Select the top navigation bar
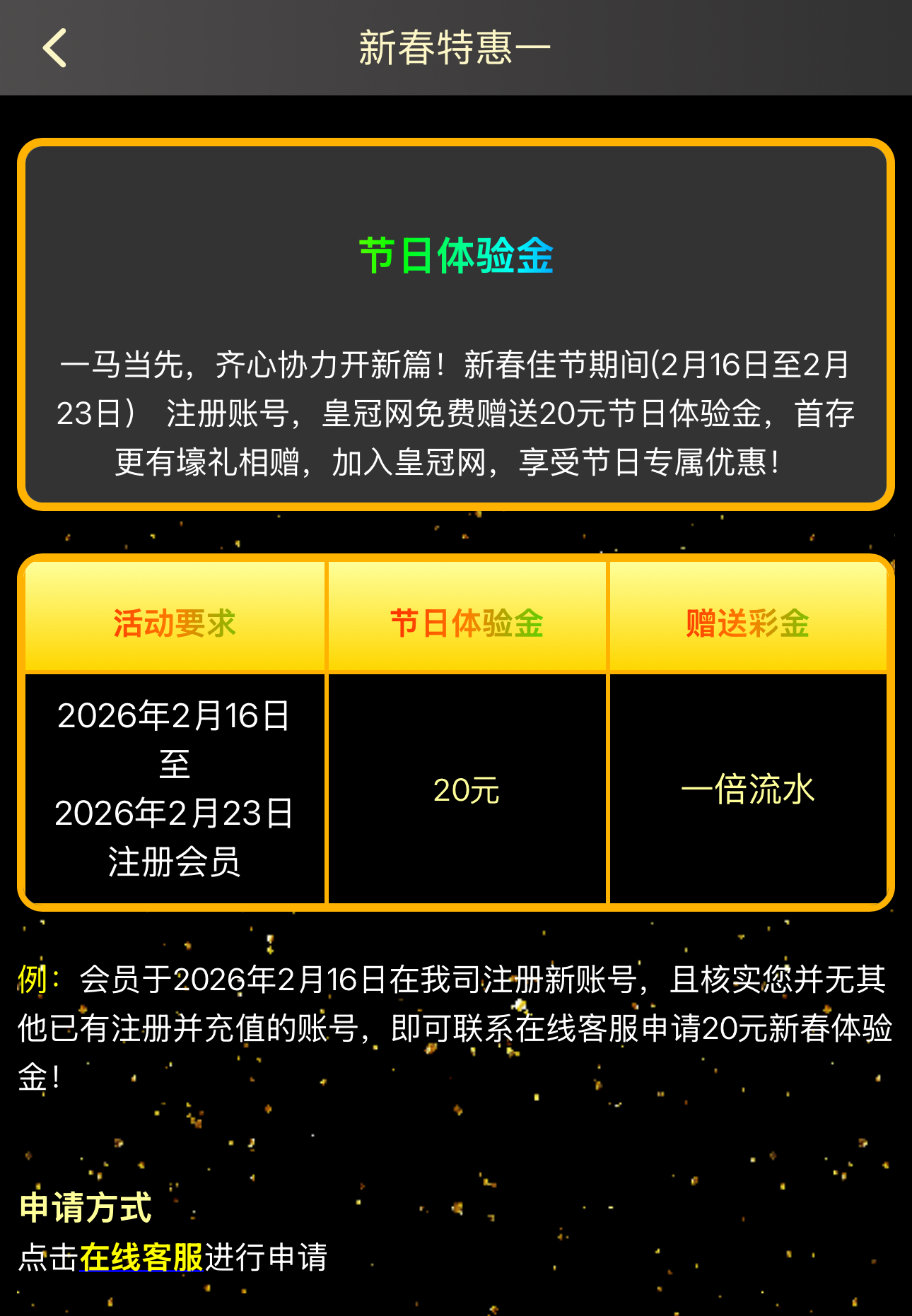 (456, 47)
